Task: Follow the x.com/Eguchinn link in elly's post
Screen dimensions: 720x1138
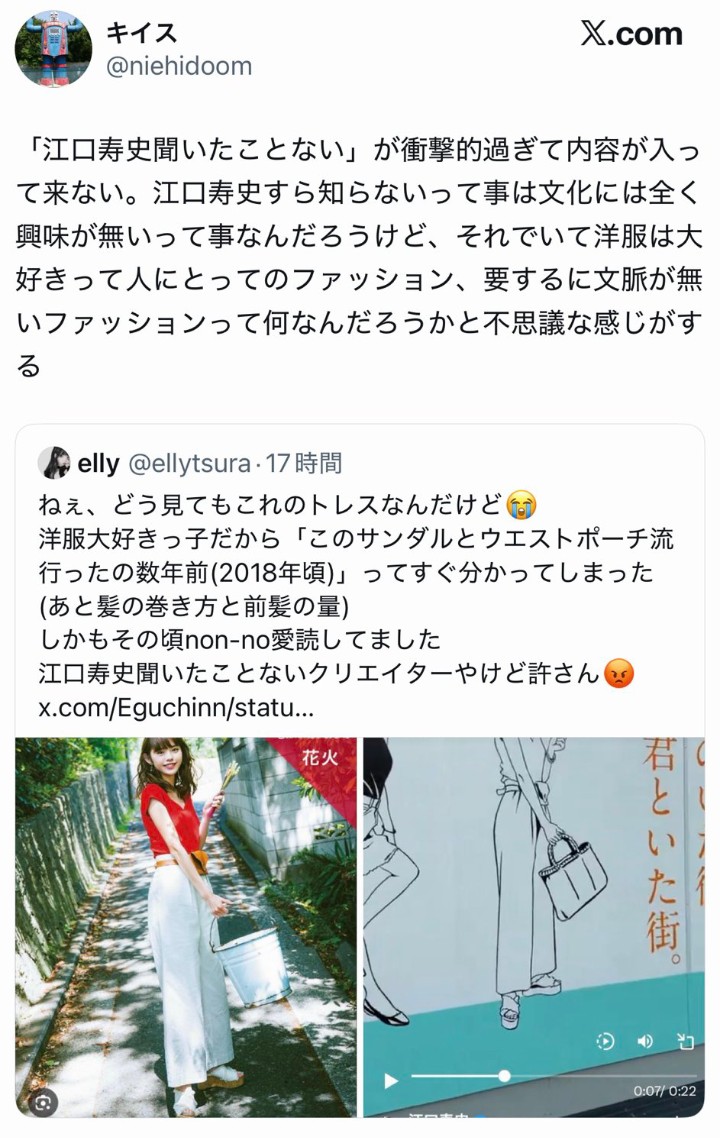Action: click(176, 709)
